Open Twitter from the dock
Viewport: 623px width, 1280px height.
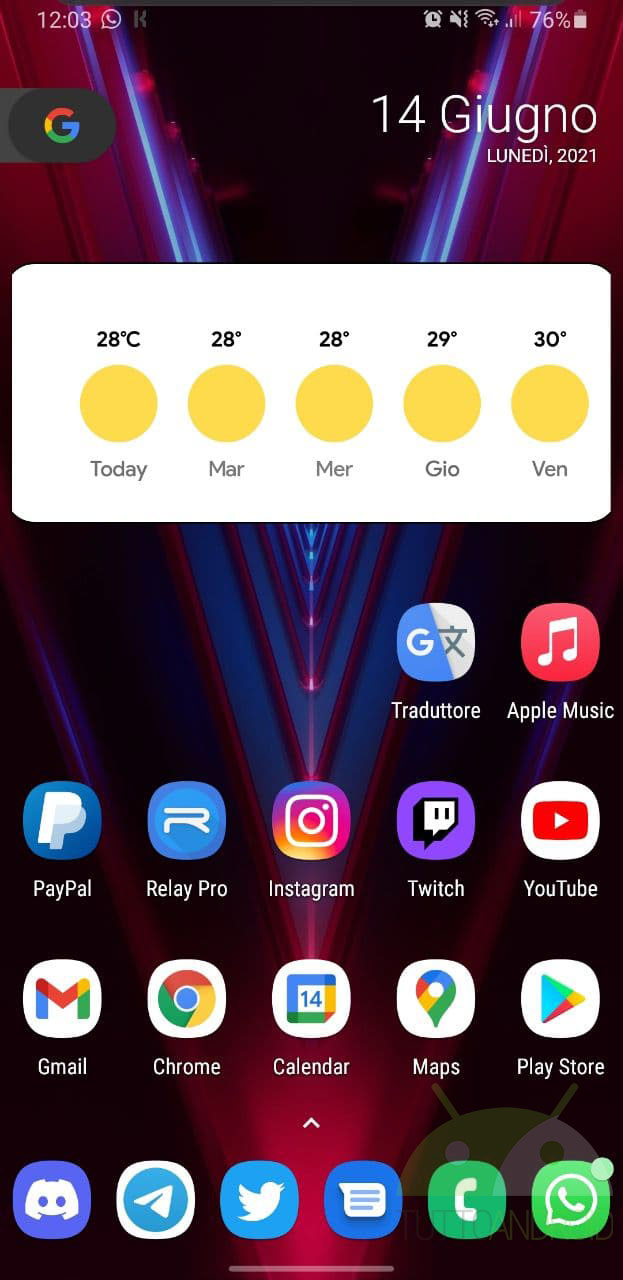(x=260, y=1200)
